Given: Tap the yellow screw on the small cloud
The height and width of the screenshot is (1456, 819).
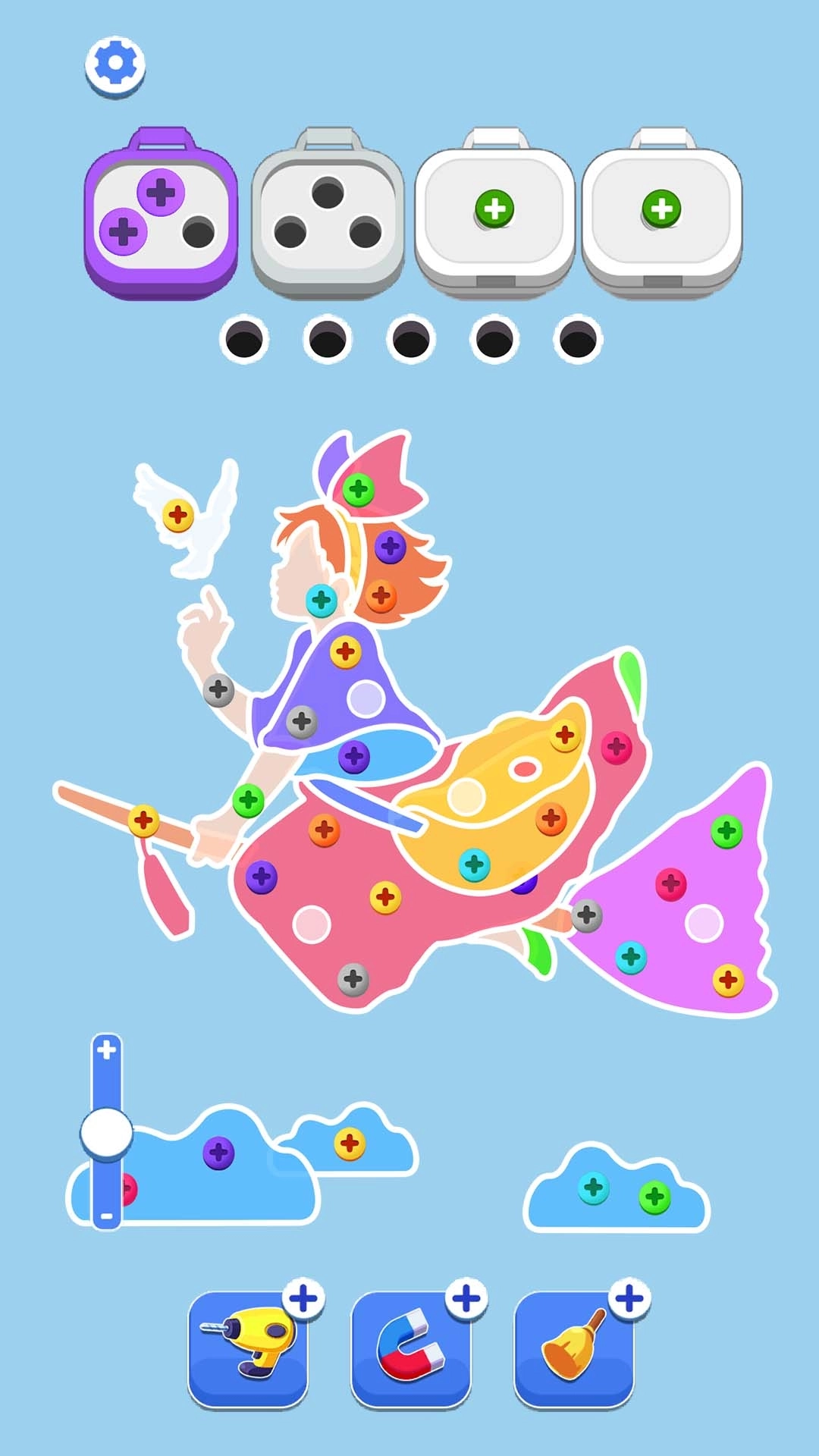Looking at the screenshot, I should click(350, 1143).
